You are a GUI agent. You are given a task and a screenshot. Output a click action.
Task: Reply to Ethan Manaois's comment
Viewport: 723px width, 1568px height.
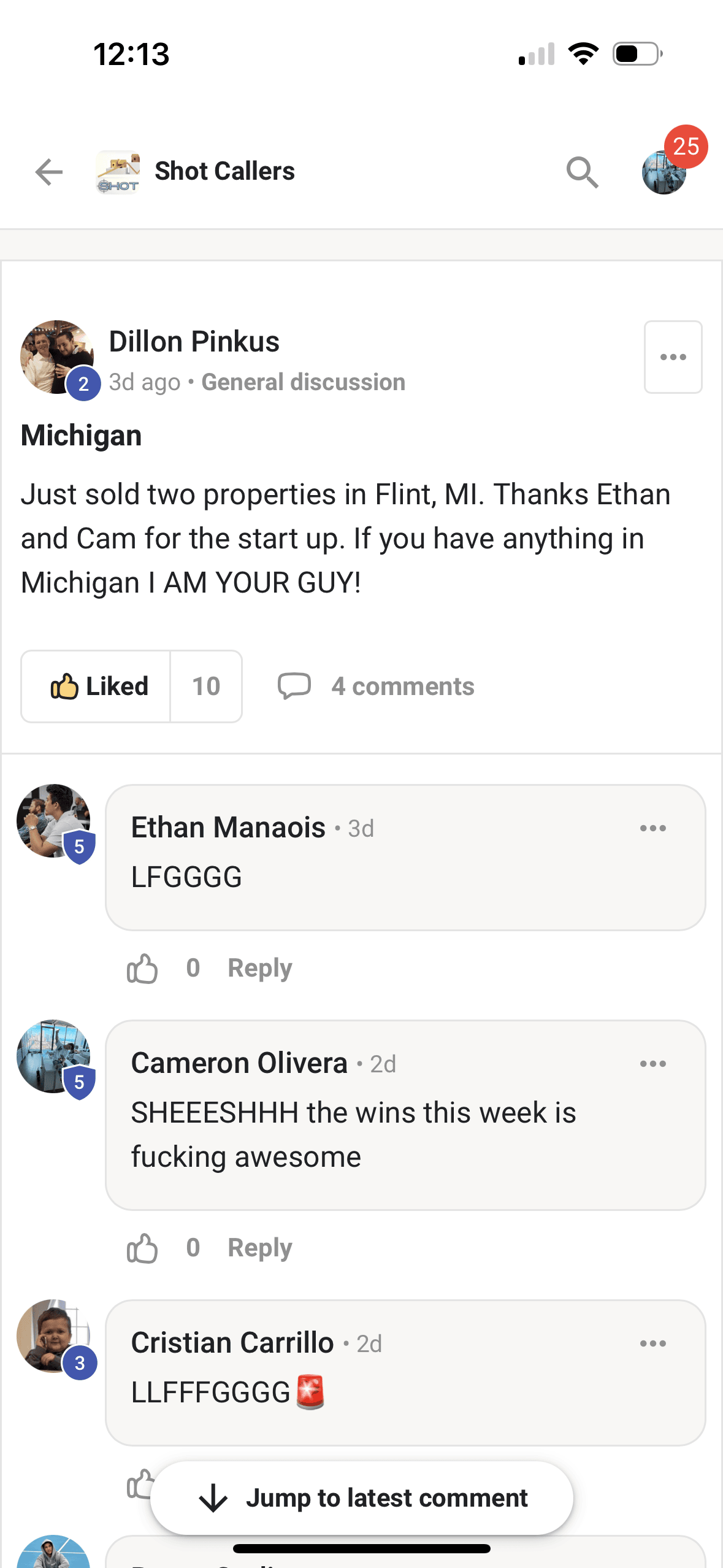[x=260, y=969]
